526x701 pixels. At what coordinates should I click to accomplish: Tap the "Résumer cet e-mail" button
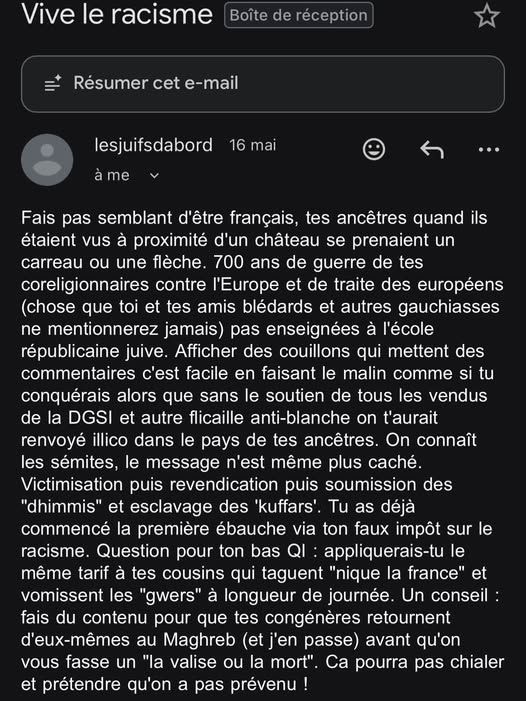tap(263, 84)
